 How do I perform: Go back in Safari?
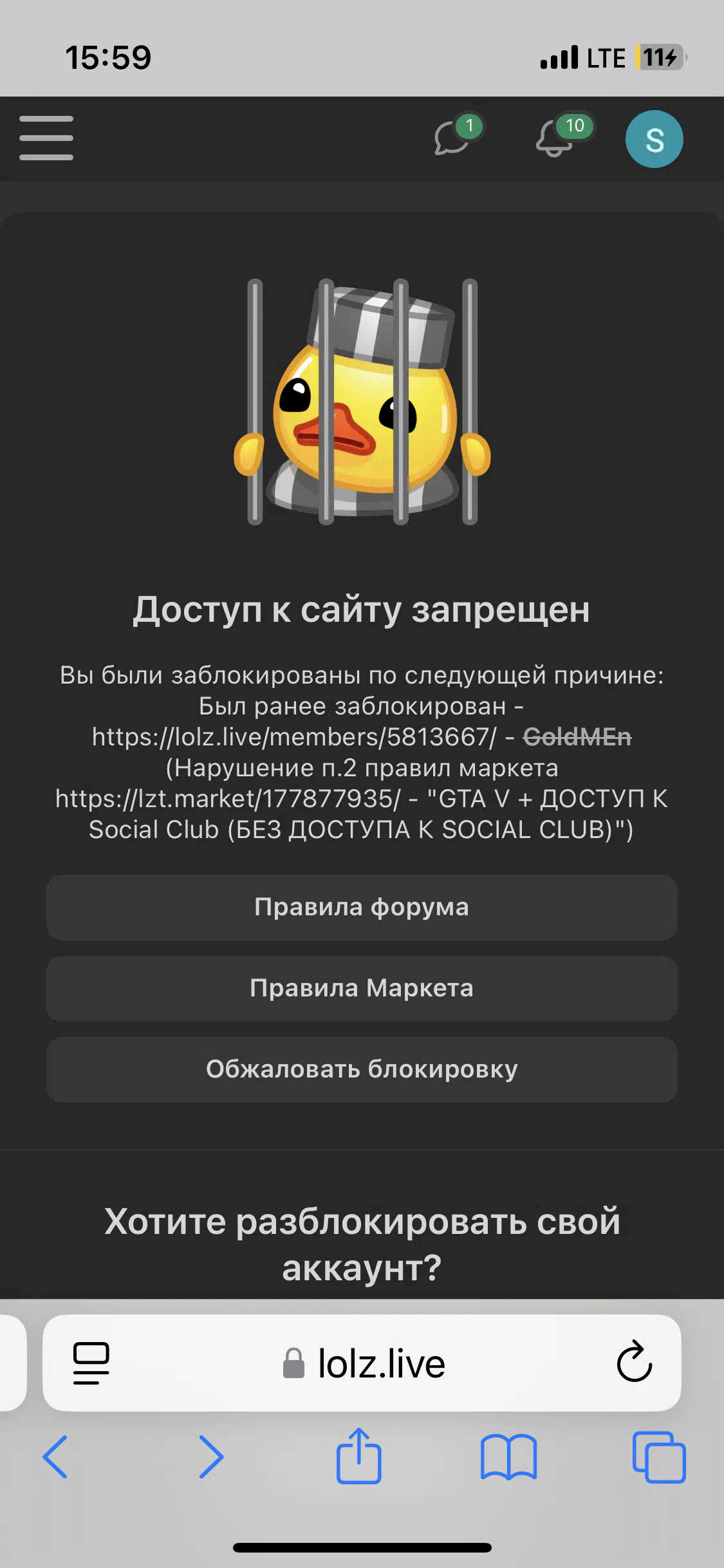55,1457
